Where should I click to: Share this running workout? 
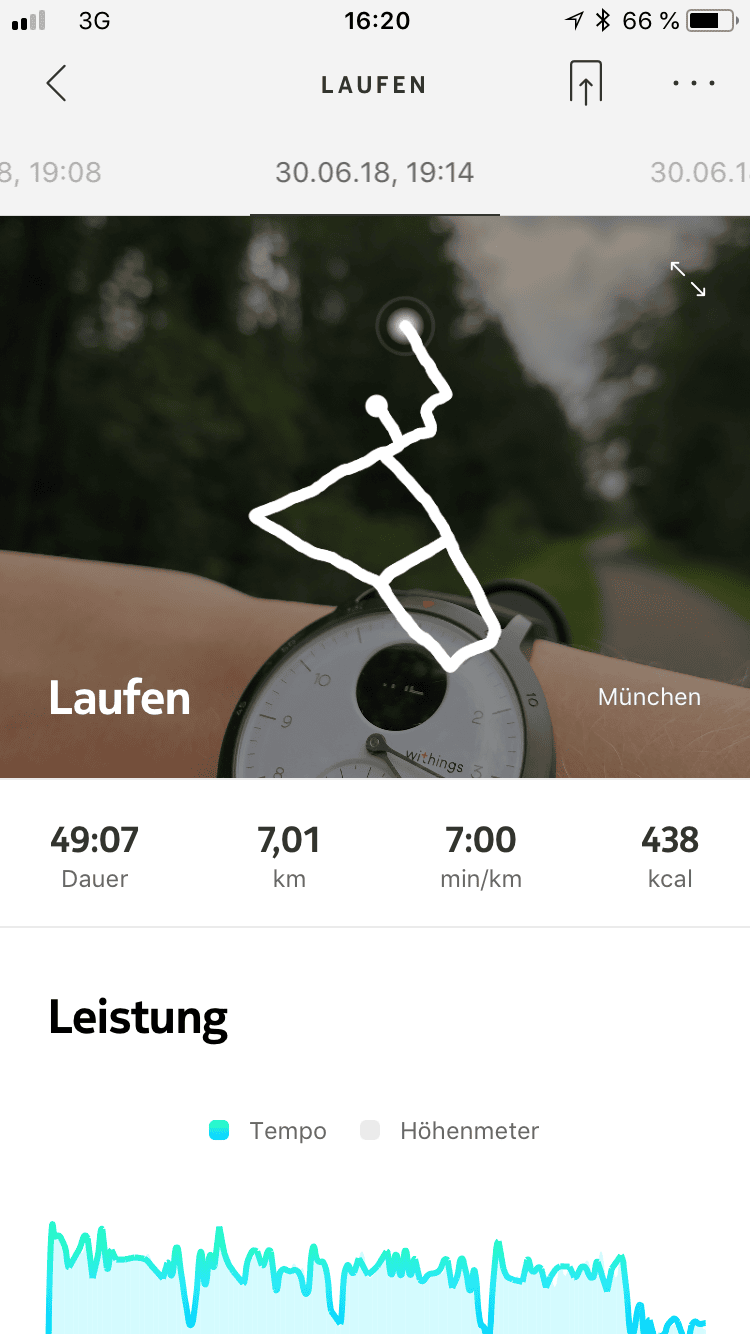585,84
